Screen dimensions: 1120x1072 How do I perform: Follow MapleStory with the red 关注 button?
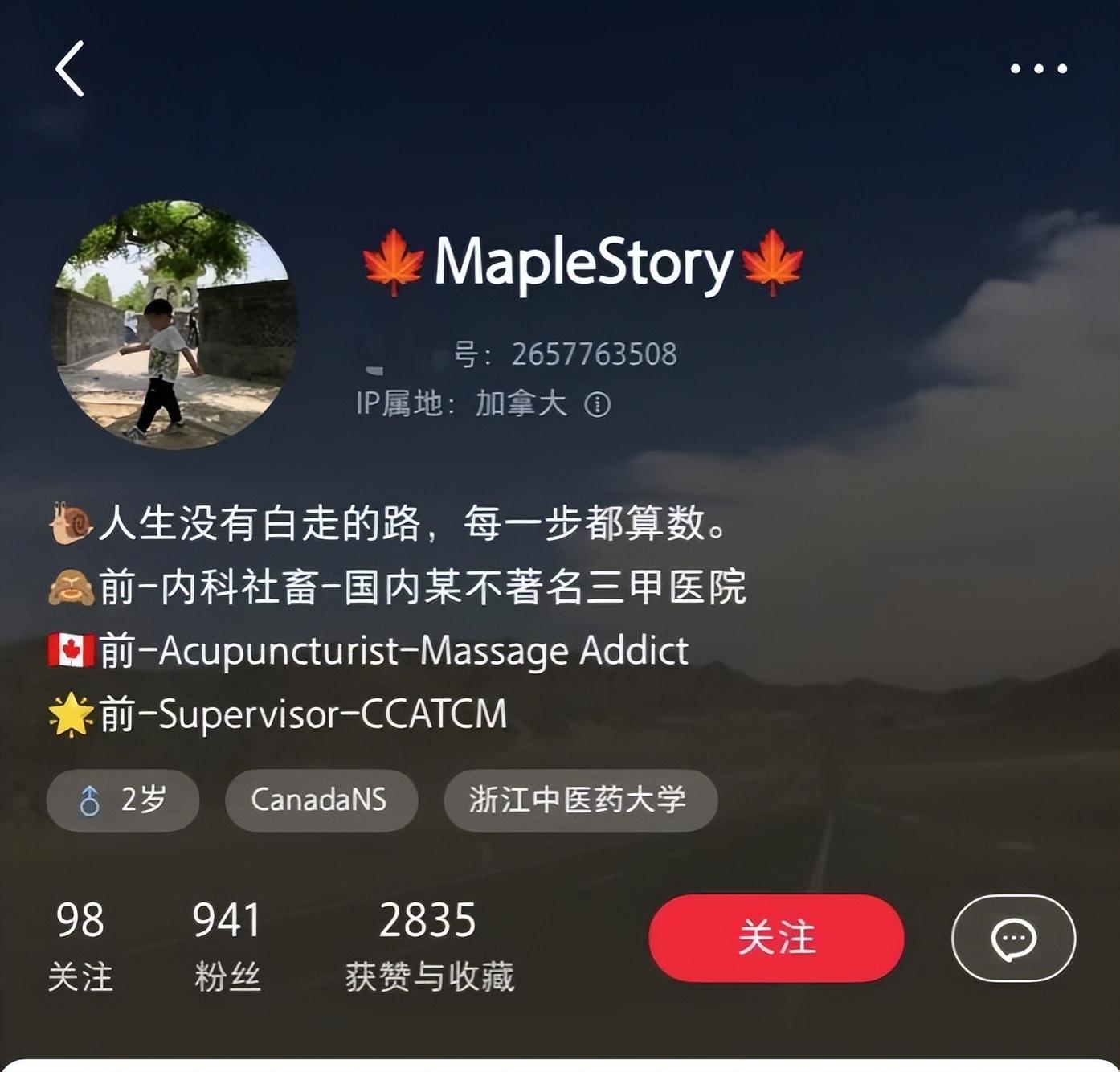click(776, 938)
